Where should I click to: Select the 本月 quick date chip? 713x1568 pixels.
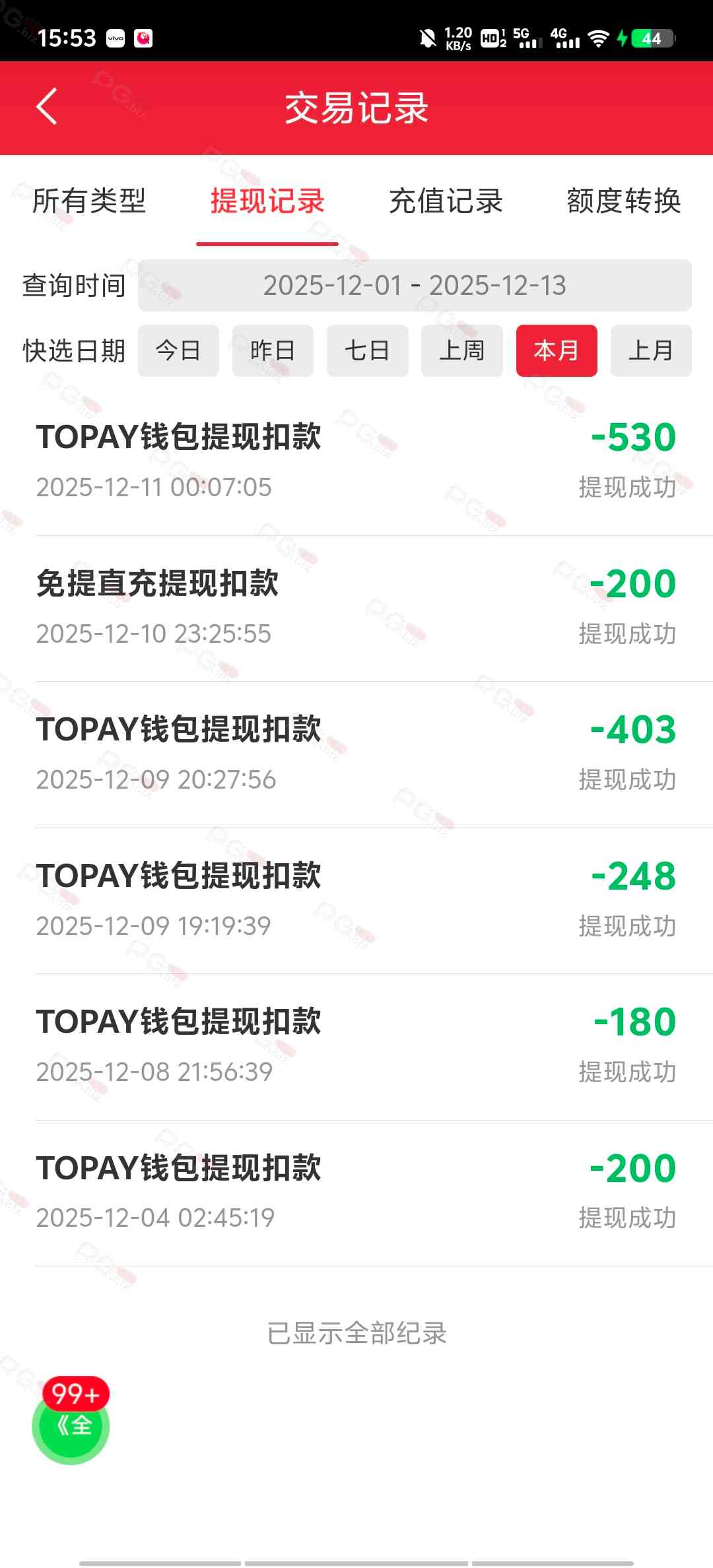(x=557, y=350)
